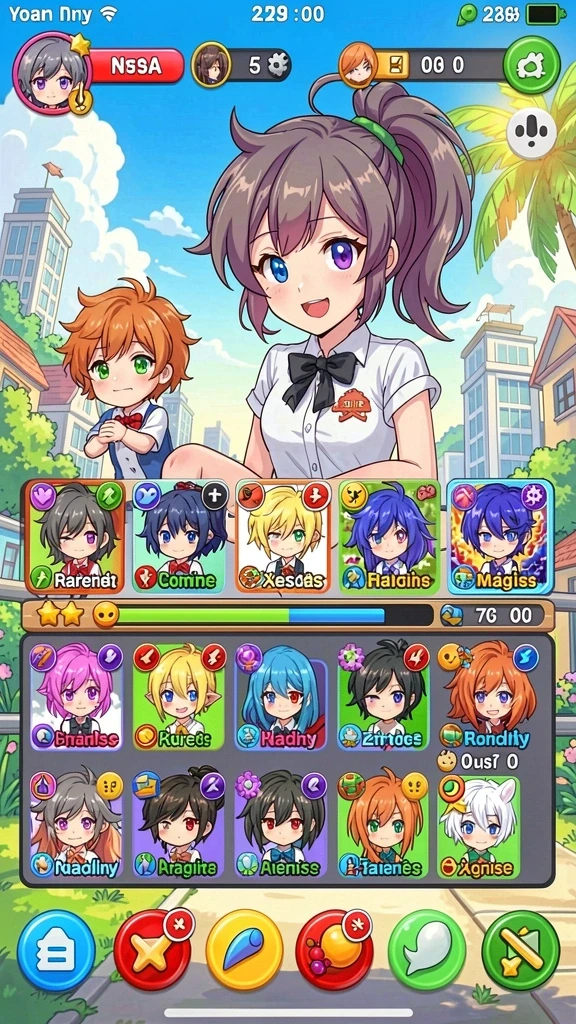Image resolution: width=576 pixels, height=1024 pixels.
Task: Open the blue menu button
Action: (x=56, y=950)
